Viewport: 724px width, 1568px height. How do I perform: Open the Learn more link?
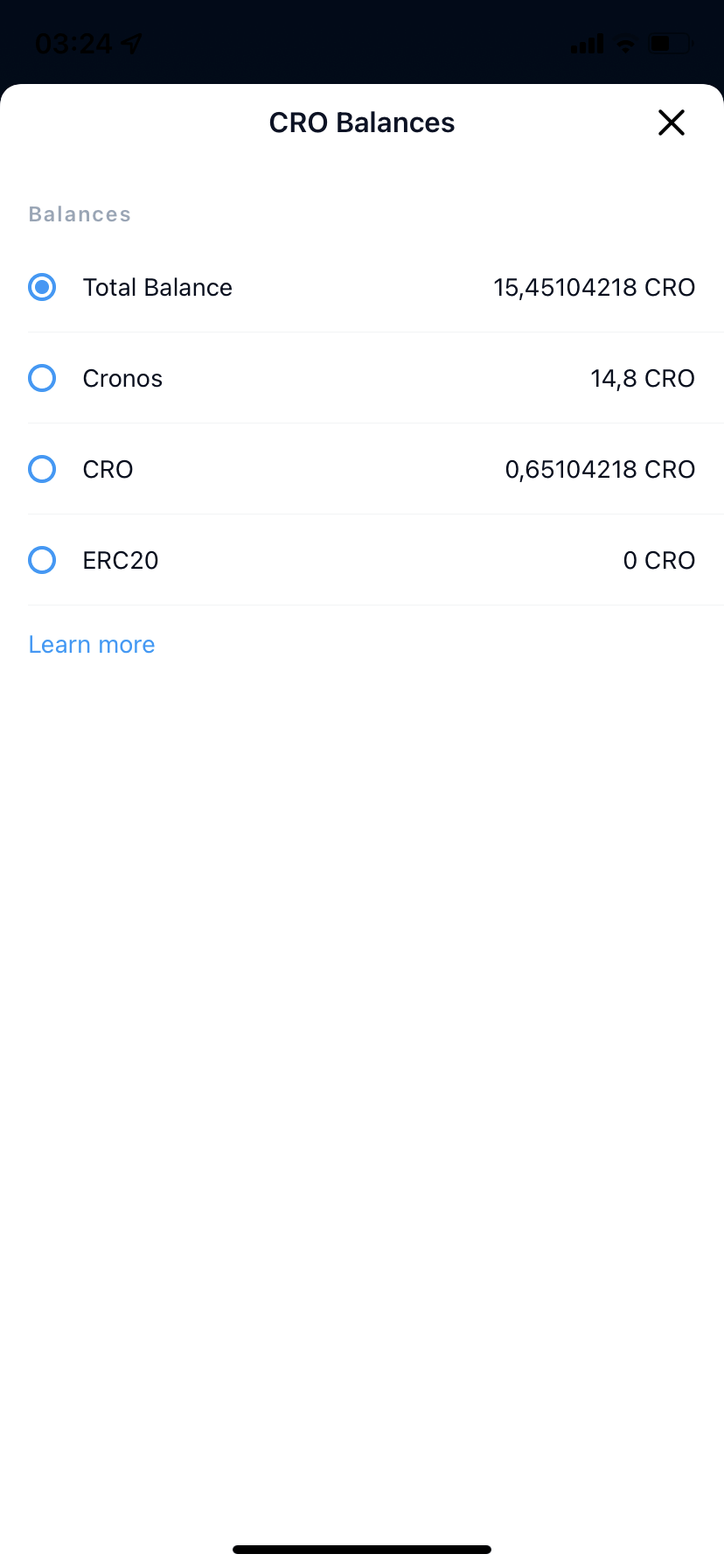click(x=91, y=644)
